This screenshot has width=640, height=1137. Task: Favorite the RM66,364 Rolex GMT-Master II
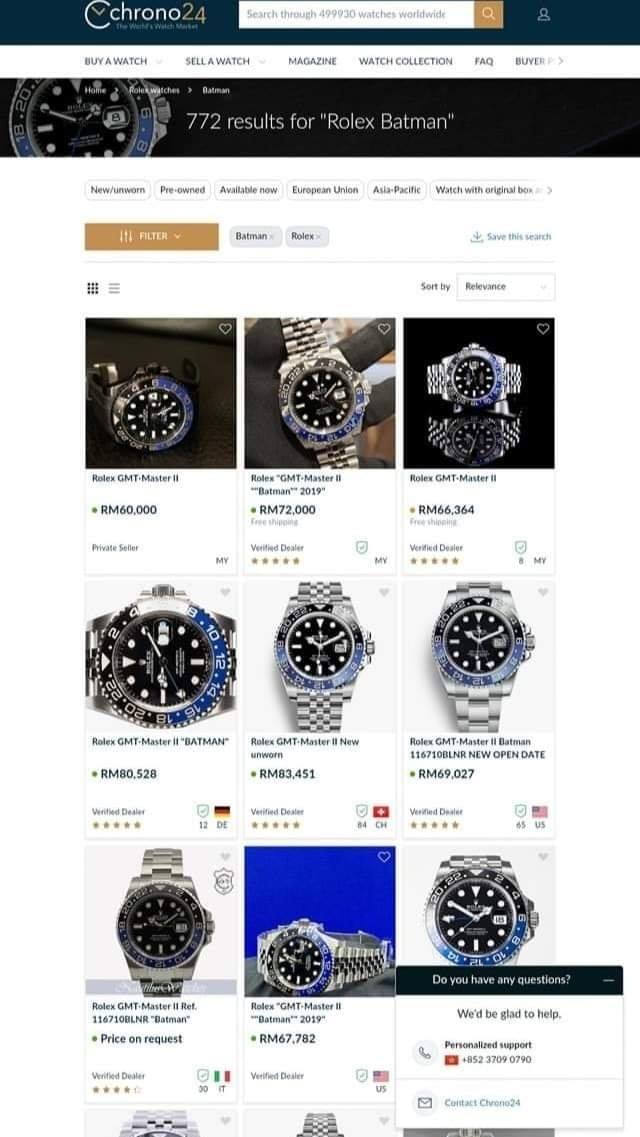tap(543, 329)
